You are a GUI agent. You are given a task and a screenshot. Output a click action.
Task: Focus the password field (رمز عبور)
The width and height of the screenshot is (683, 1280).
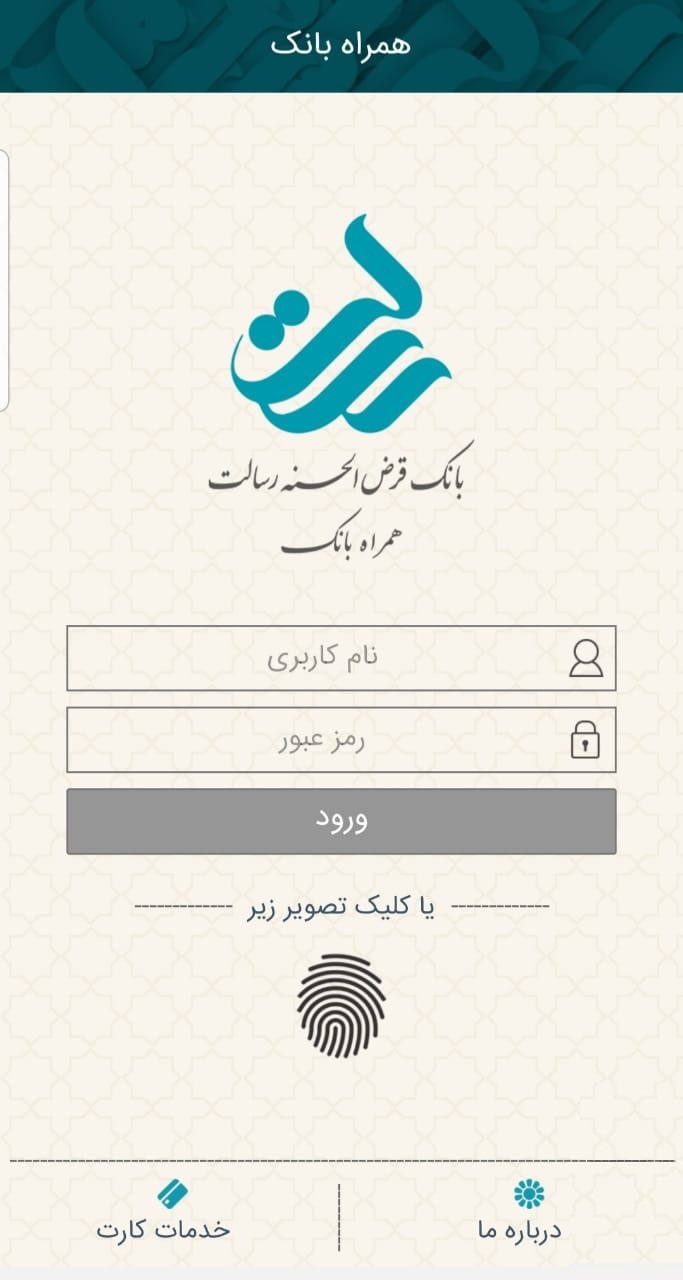click(341, 740)
